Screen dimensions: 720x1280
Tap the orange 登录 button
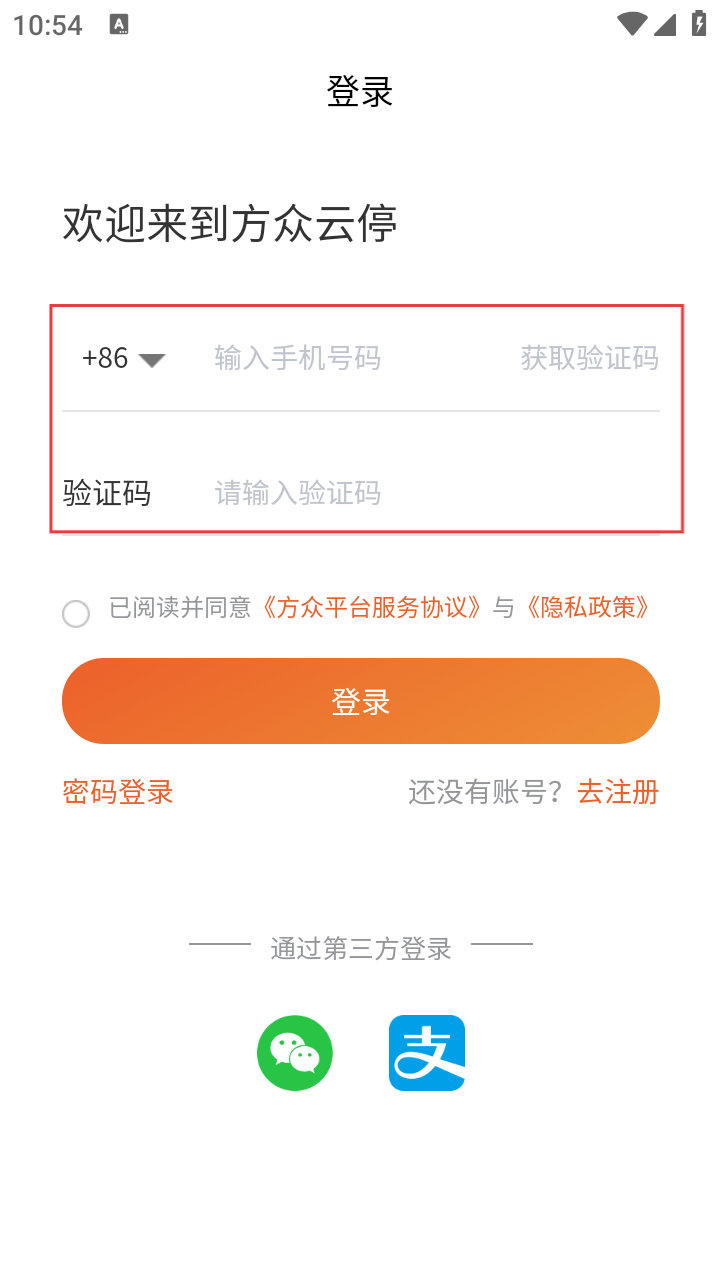(x=361, y=701)
